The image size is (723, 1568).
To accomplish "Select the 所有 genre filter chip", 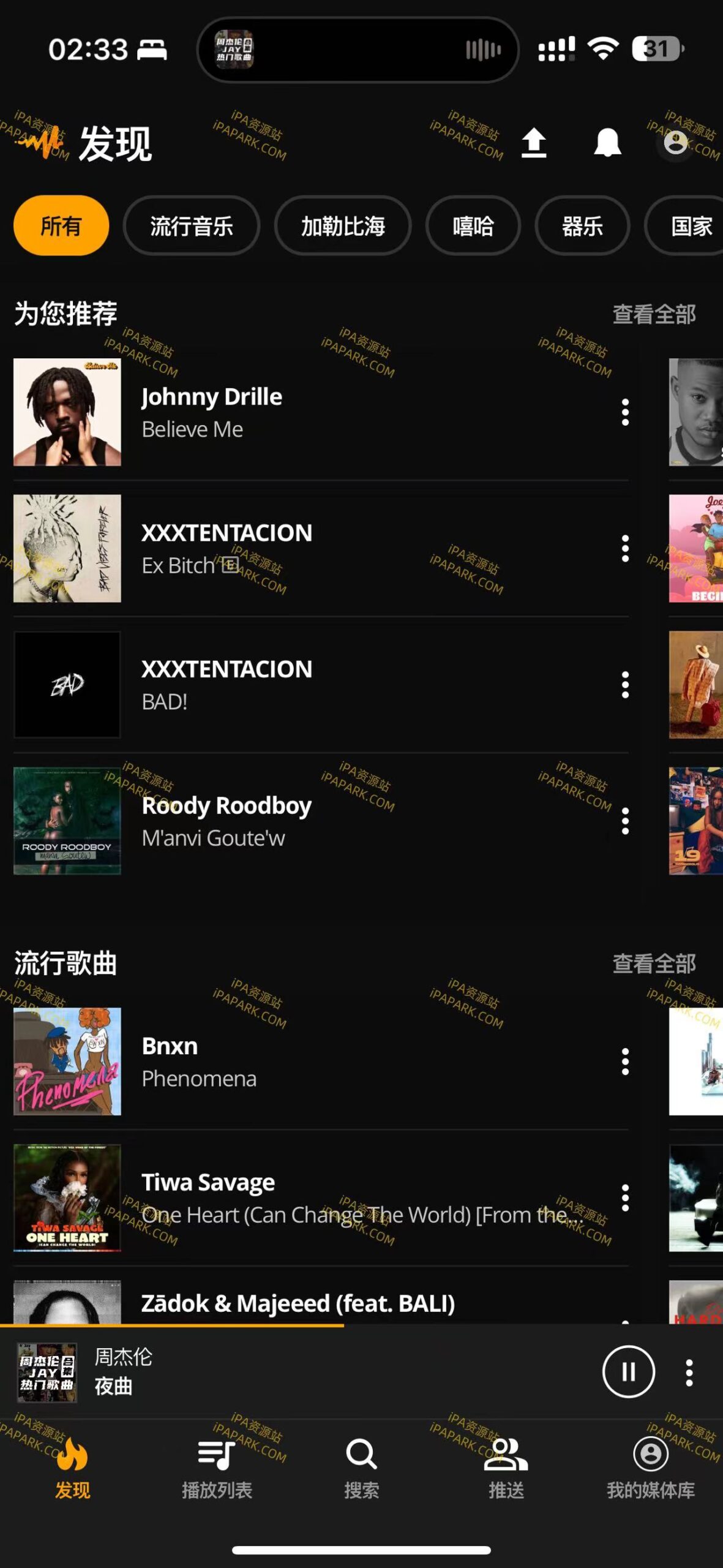I will (61, 226).
